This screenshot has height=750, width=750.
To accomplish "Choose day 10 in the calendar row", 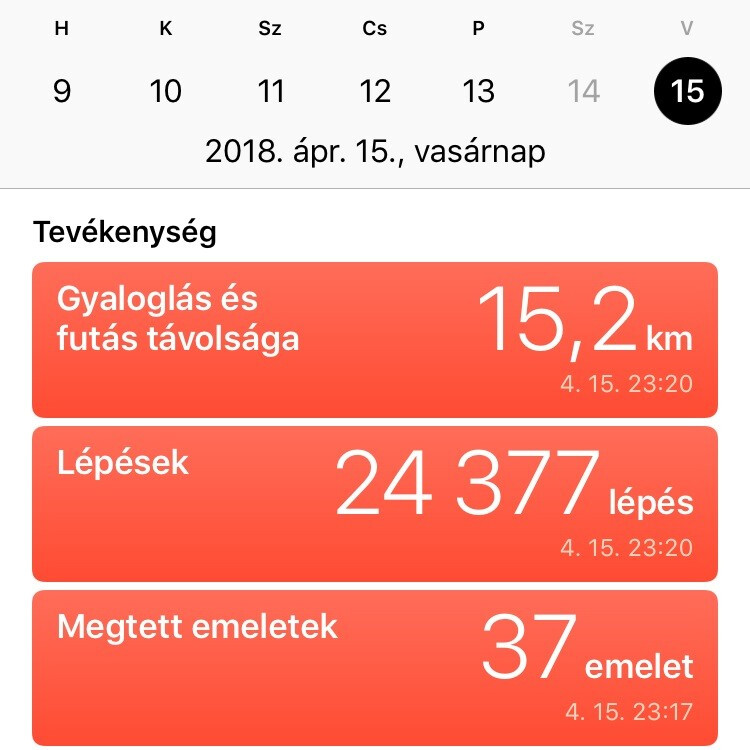I will 166,91.
